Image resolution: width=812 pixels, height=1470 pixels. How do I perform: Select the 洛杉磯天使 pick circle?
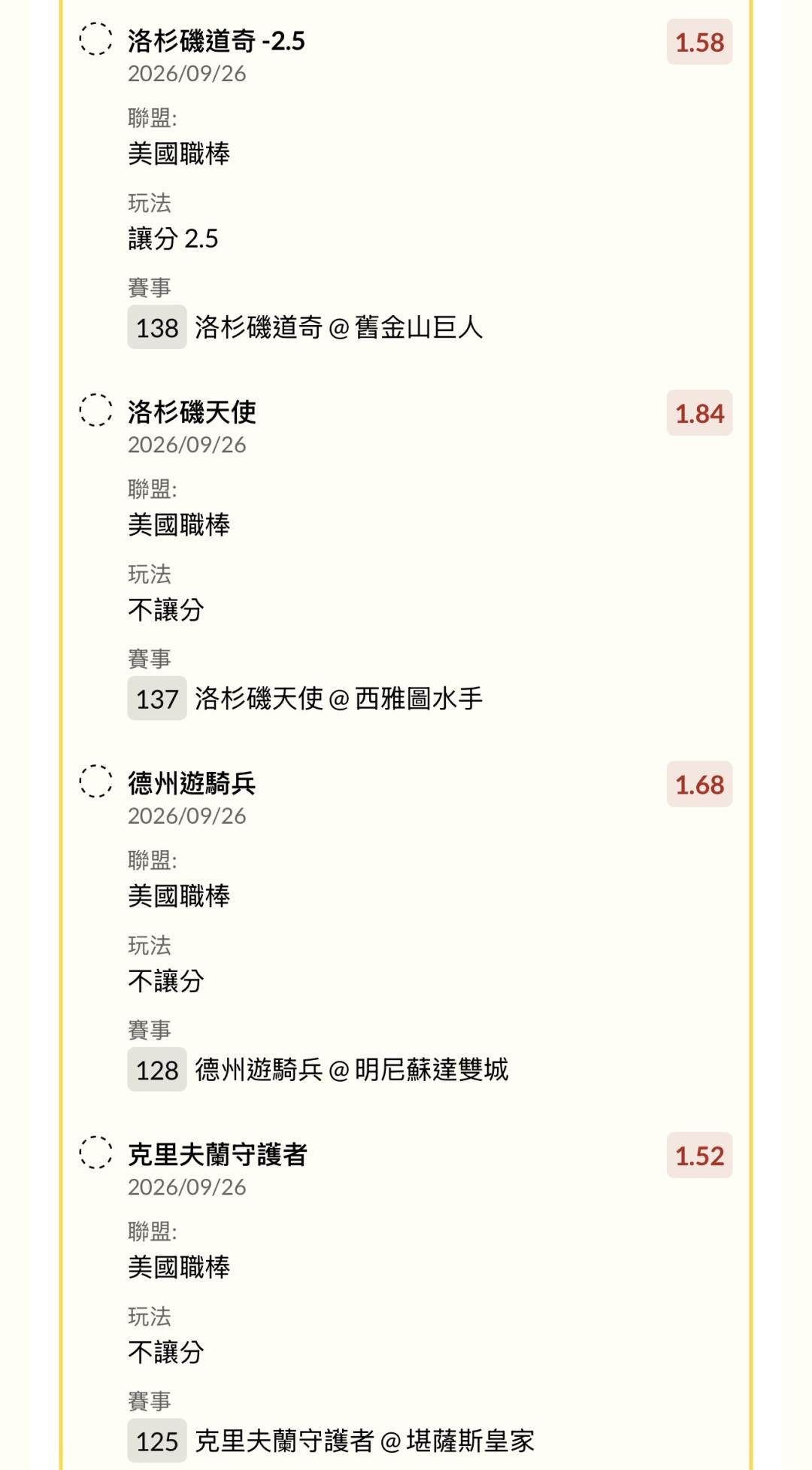pyautogui.click(x=96, y=410)
